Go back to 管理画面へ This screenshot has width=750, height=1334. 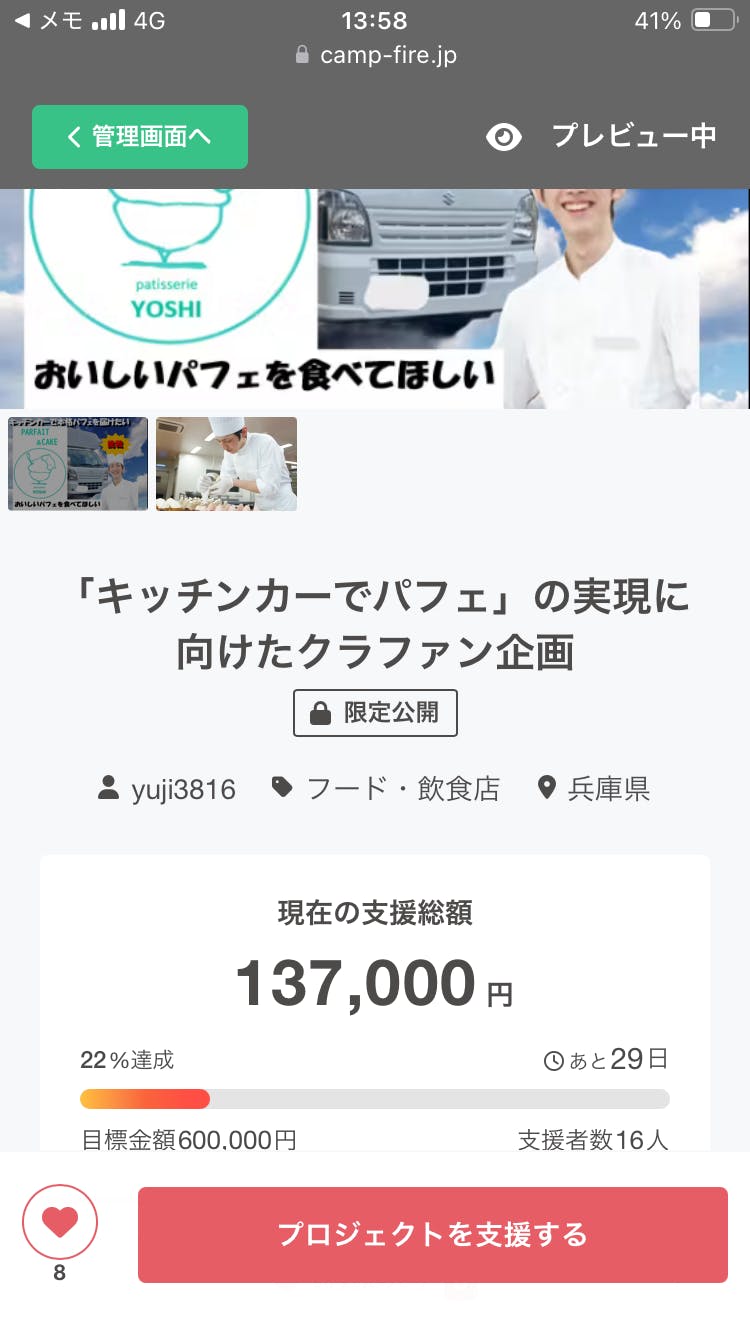coord(140,137)
